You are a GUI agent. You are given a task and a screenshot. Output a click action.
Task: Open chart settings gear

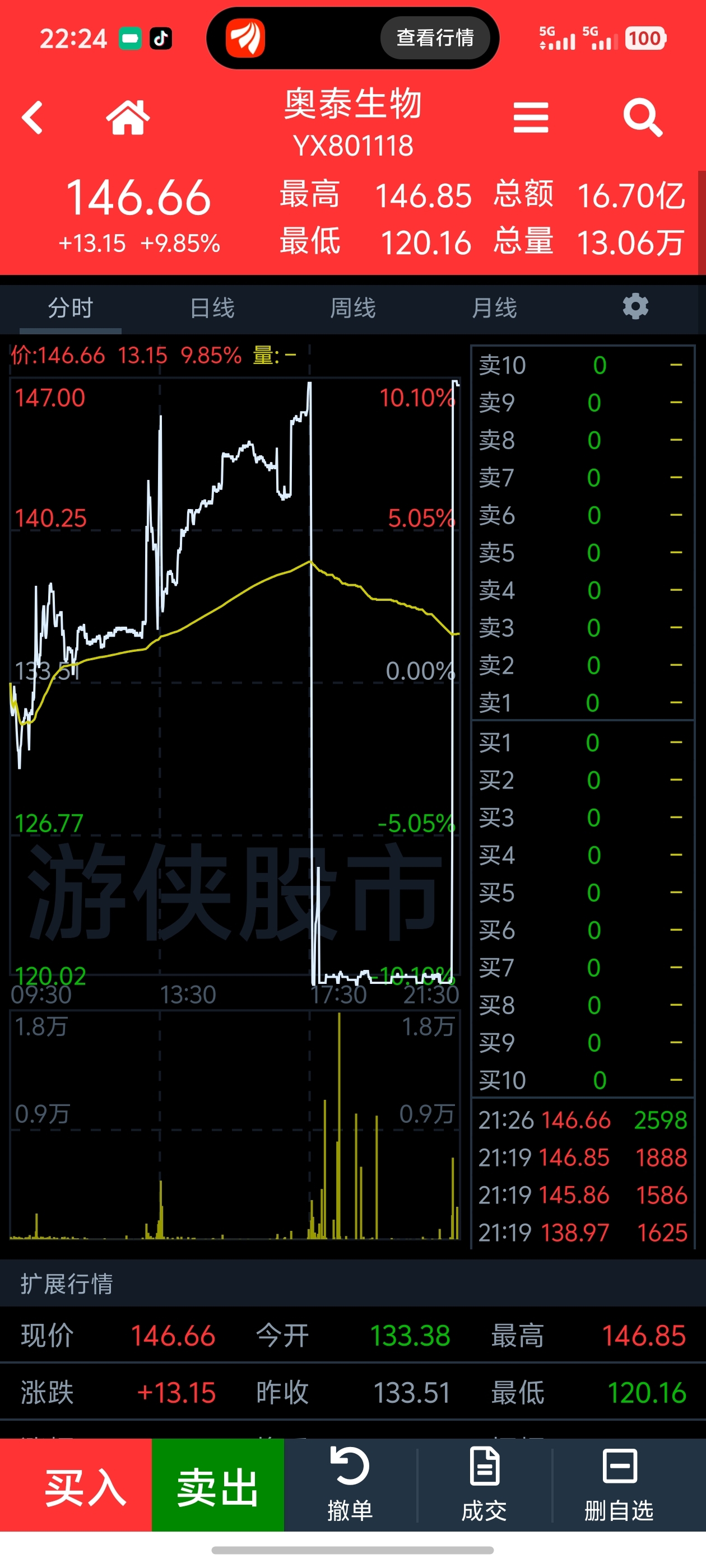[x=635, y=307]
